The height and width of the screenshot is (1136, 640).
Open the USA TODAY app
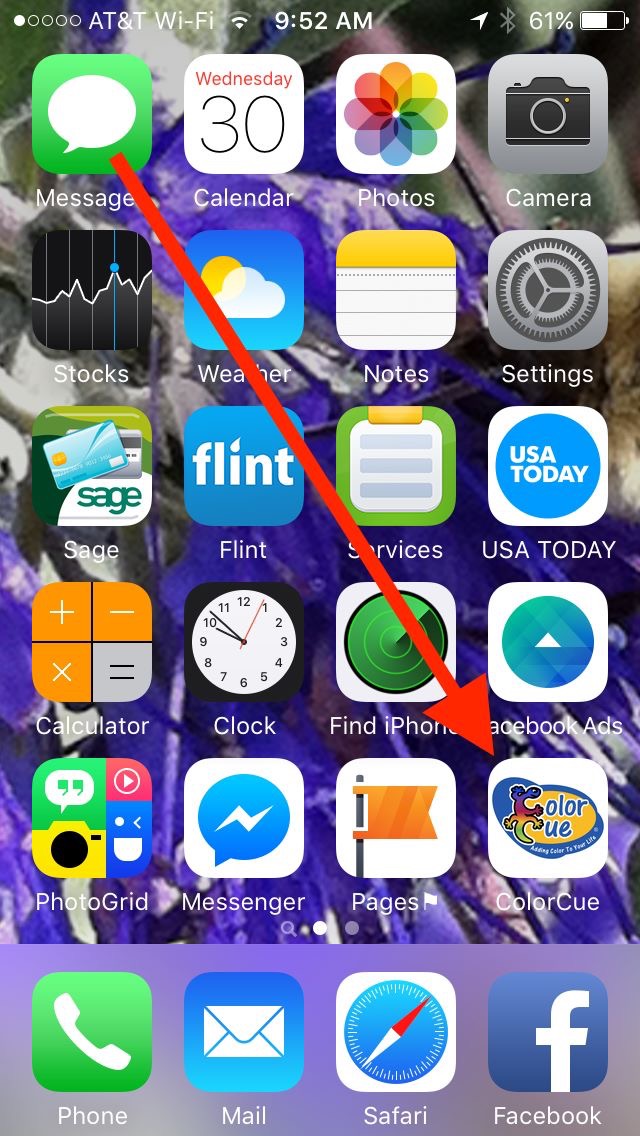[548, 466]
